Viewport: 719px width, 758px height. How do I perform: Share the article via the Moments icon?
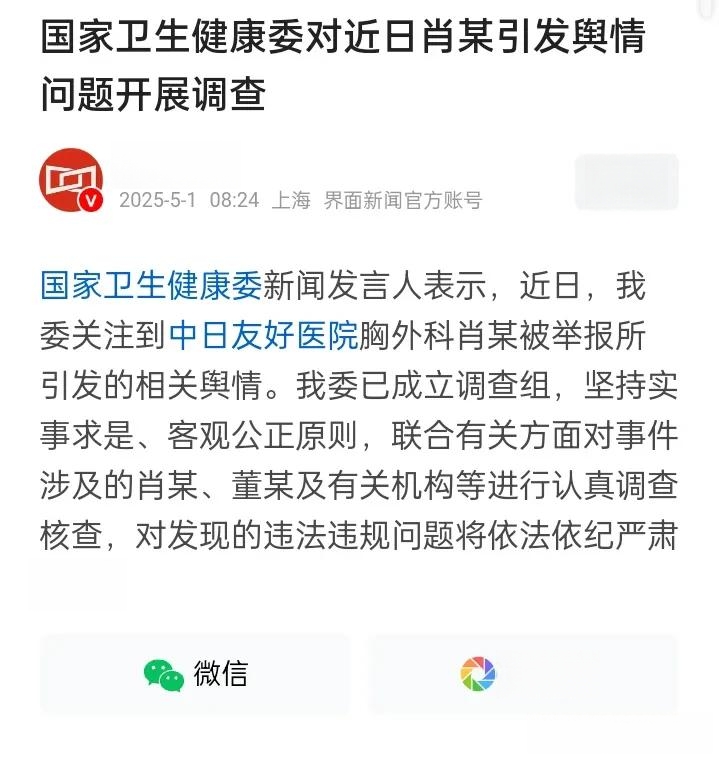point(478,675)
